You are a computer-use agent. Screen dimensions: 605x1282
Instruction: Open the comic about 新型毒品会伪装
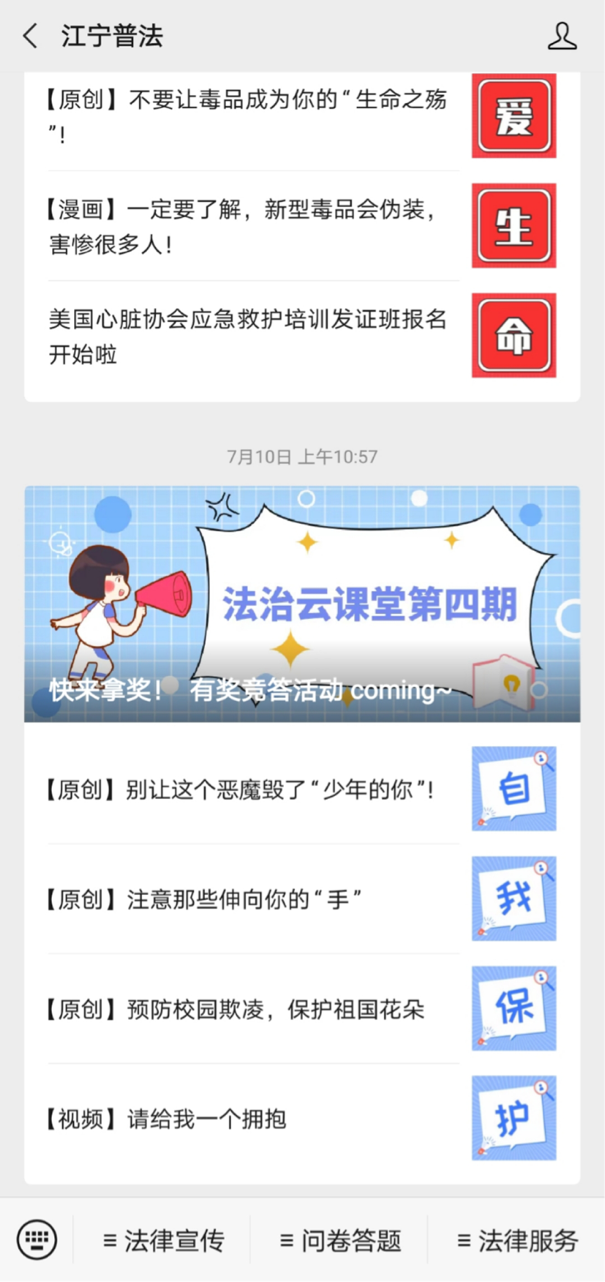(x=247, y=226)
